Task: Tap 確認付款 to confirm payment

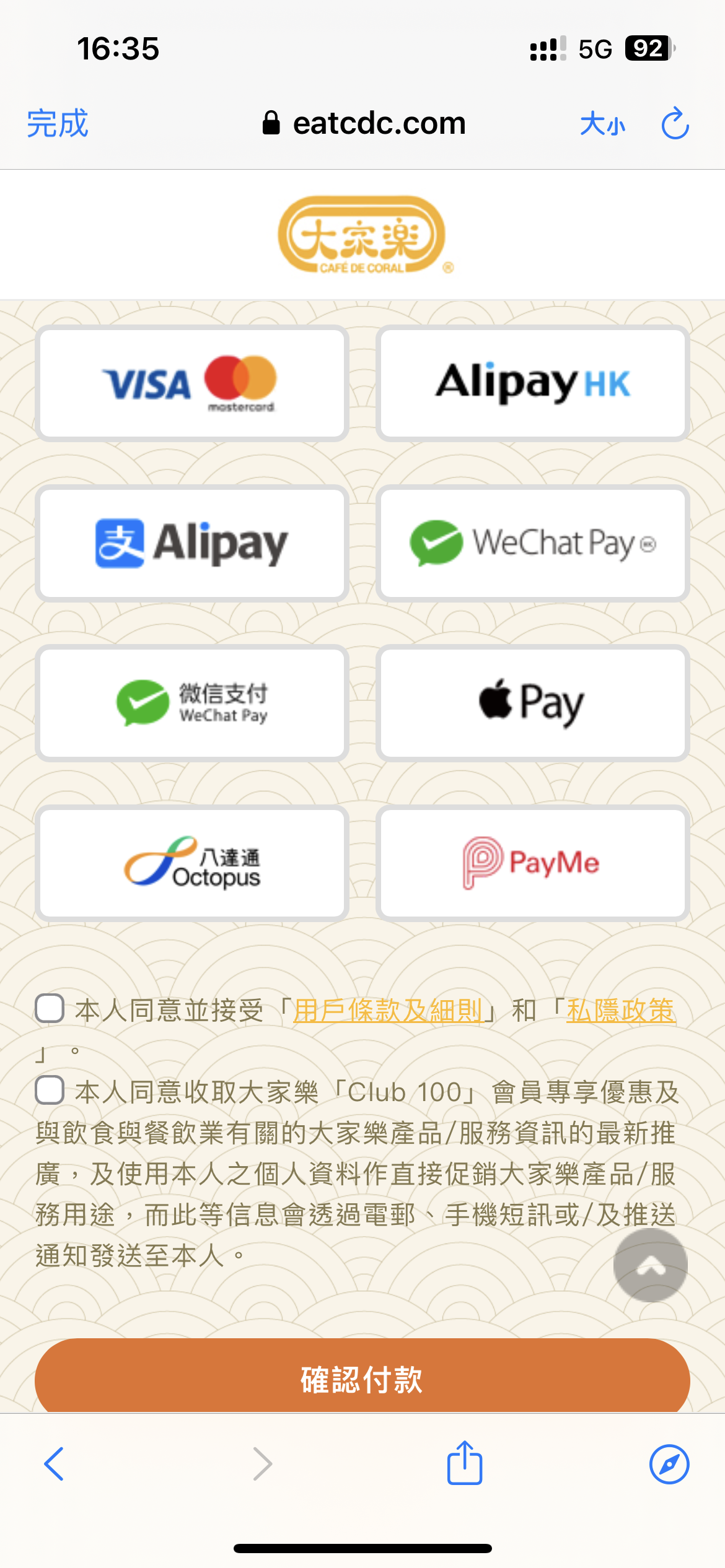Action: tap(362, 1379)
